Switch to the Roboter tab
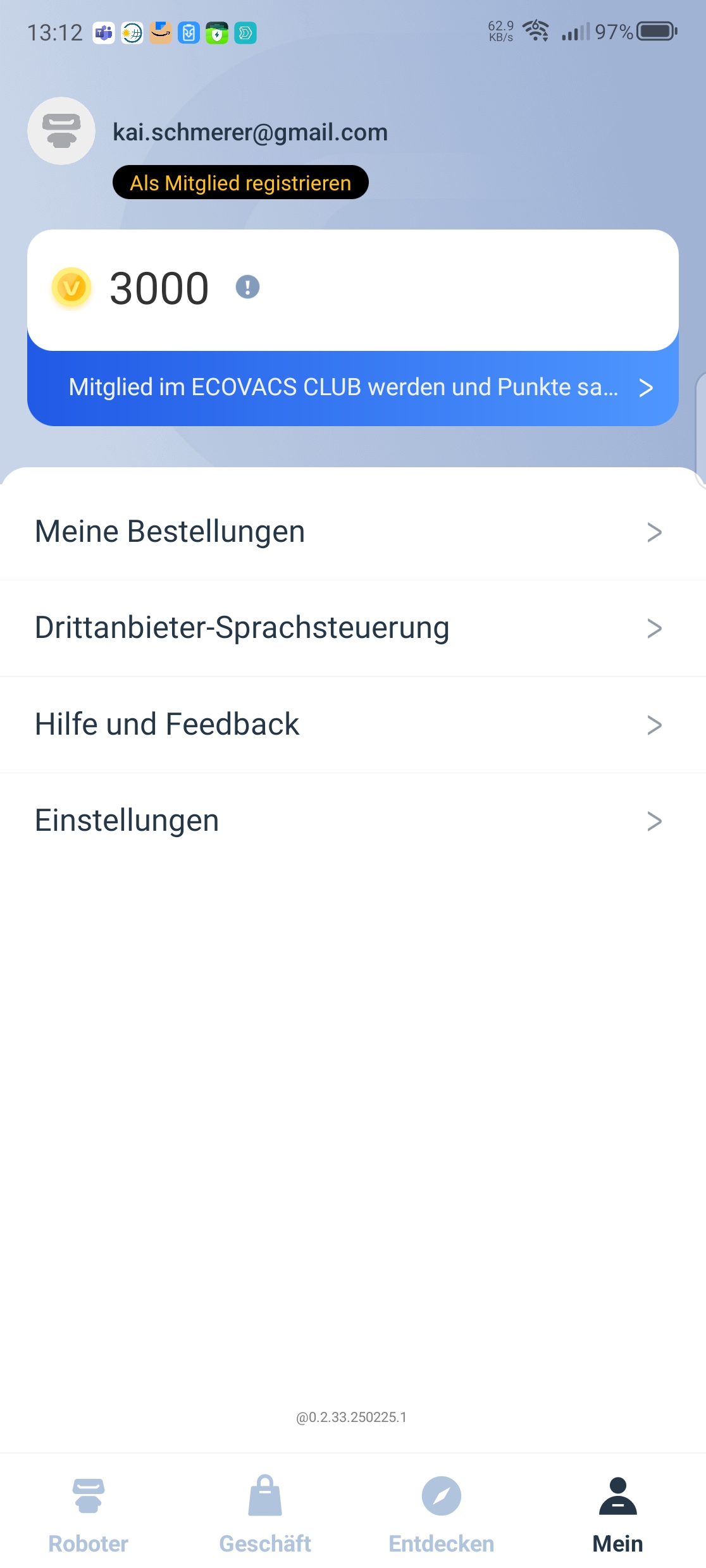This screenshot has height=1568, width=706. (89, 1514)
